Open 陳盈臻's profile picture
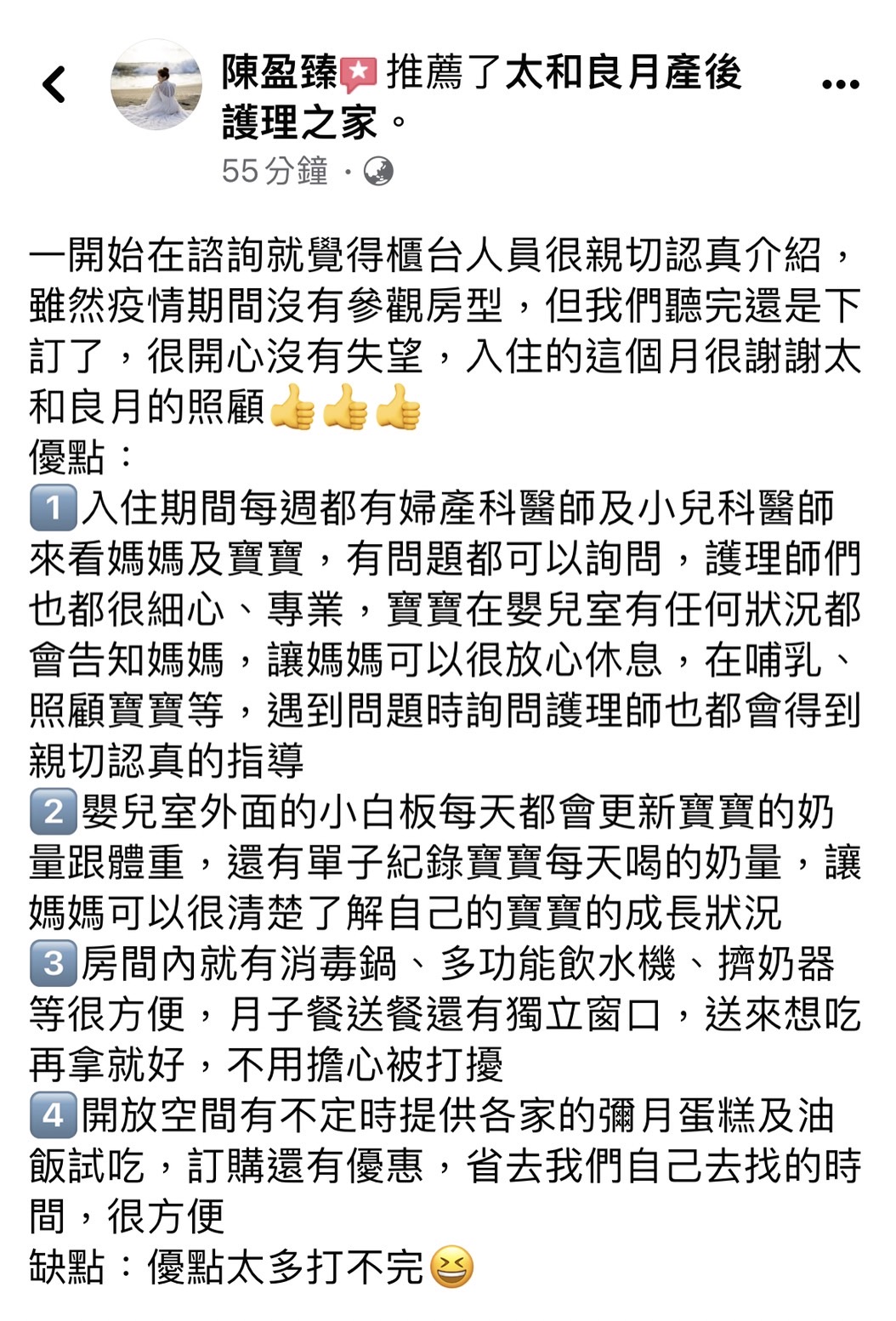This screenshot has width=896, height=1321. pyautogui.click(x=156, y=85)
